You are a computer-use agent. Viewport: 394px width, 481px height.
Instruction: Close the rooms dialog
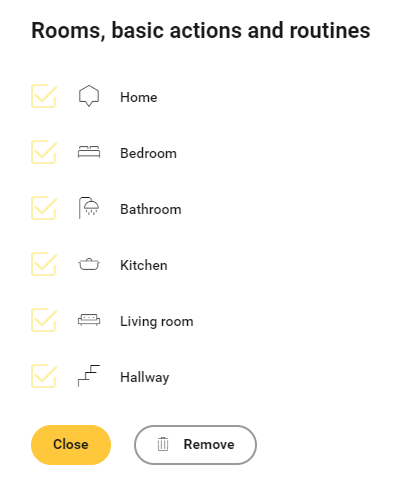pyautogui.click(x=71, y=445)
